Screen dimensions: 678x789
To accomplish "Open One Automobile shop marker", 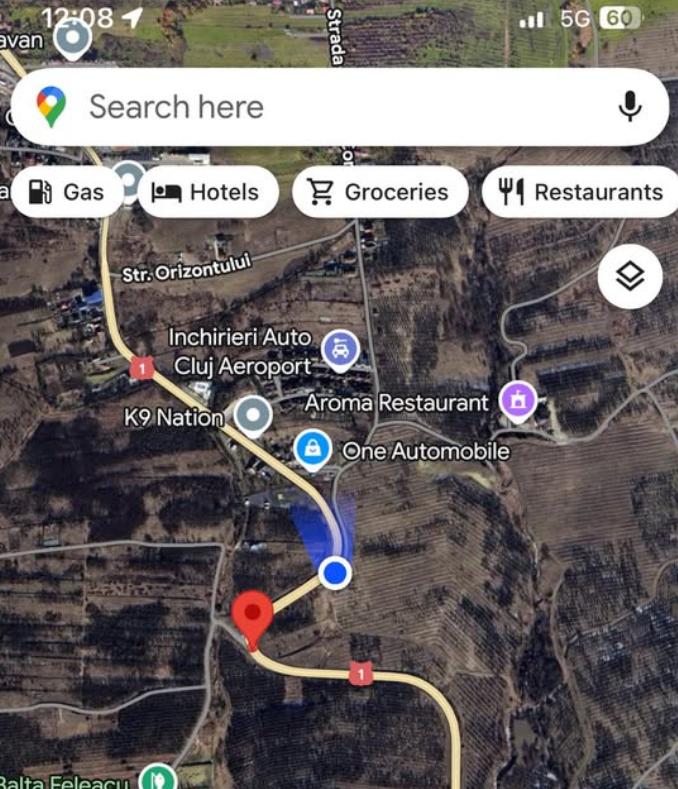I will point(313,451).
